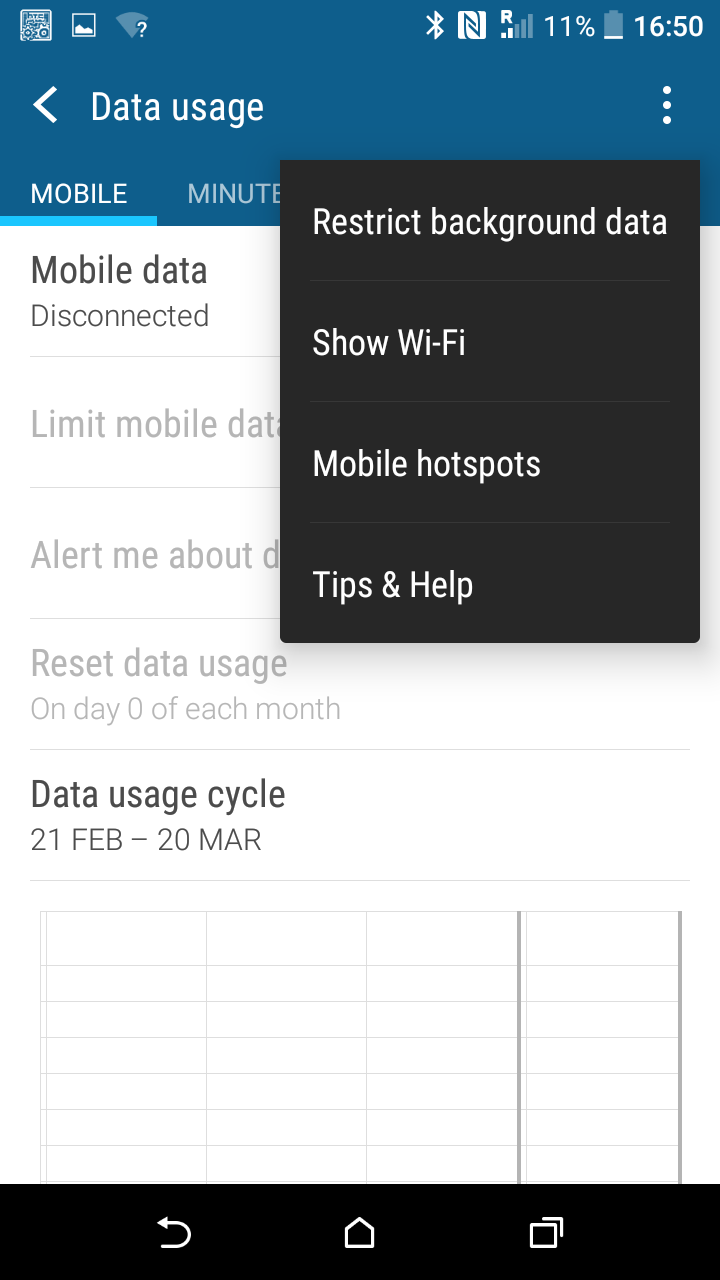The width and height of the screenshot is (720, 1280).
Task: Go back using the header arrow
Action: (x=45, y=105)
